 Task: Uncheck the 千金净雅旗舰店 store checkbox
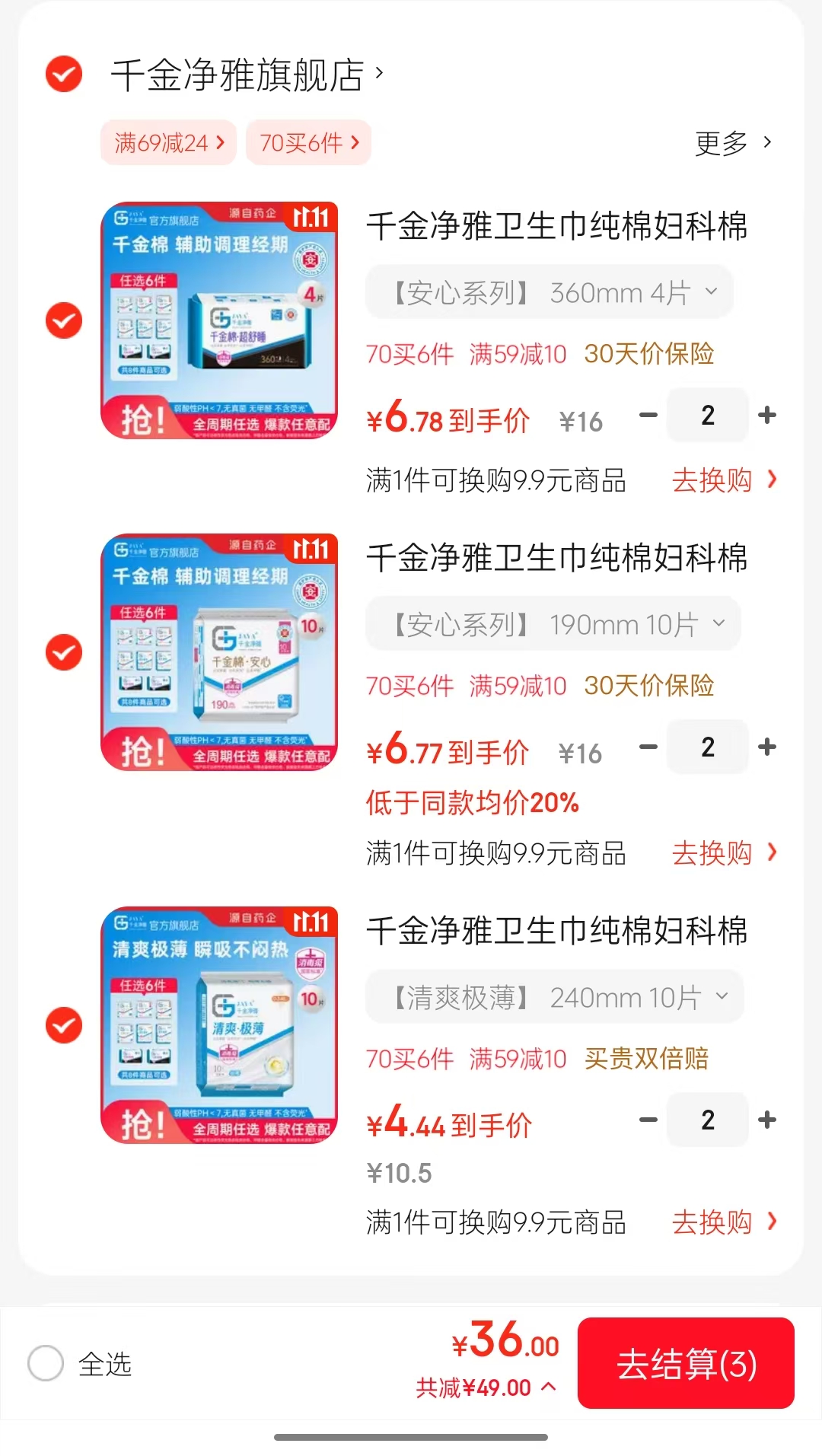(64, 74)
